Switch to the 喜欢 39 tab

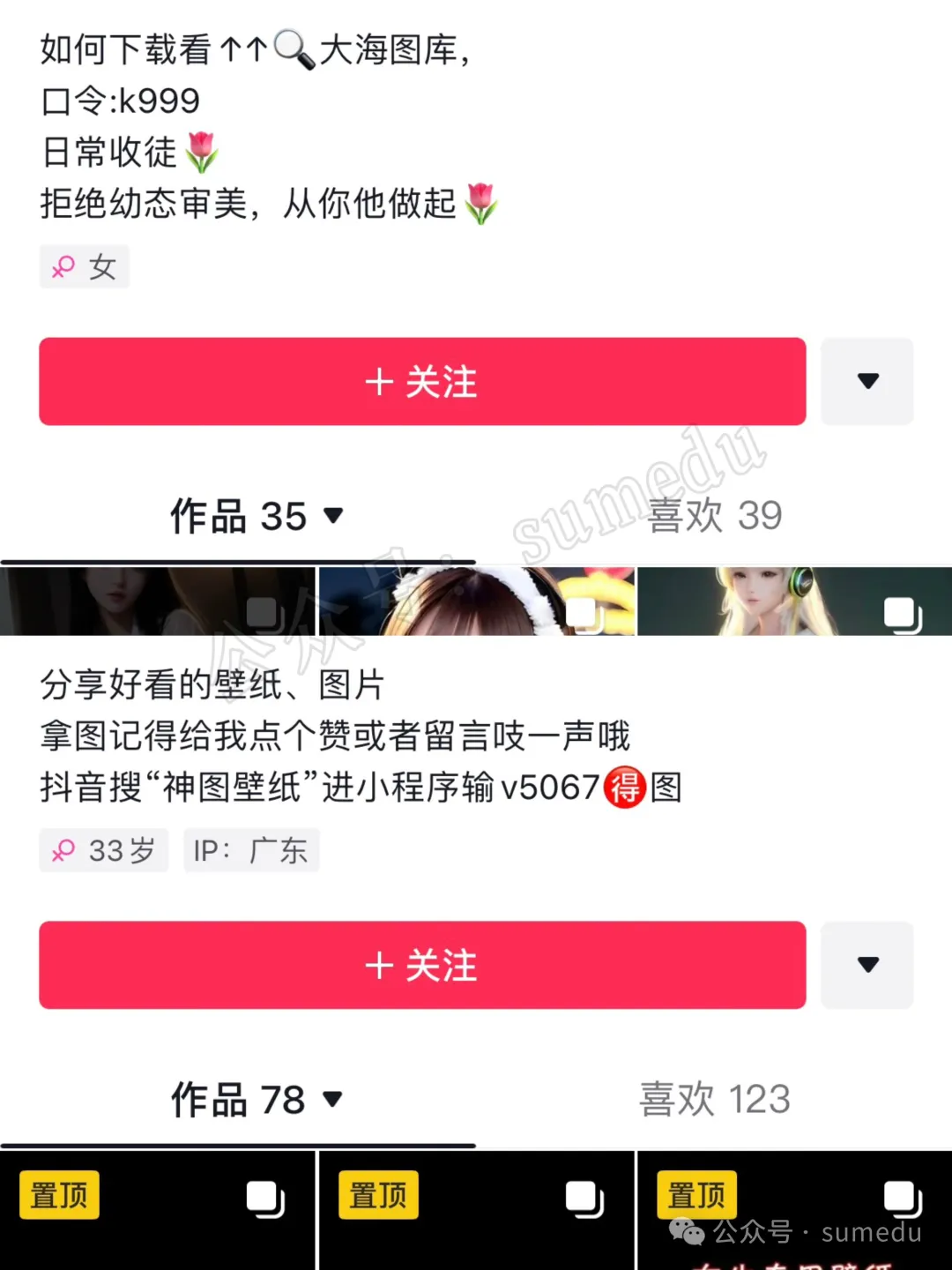716,515
